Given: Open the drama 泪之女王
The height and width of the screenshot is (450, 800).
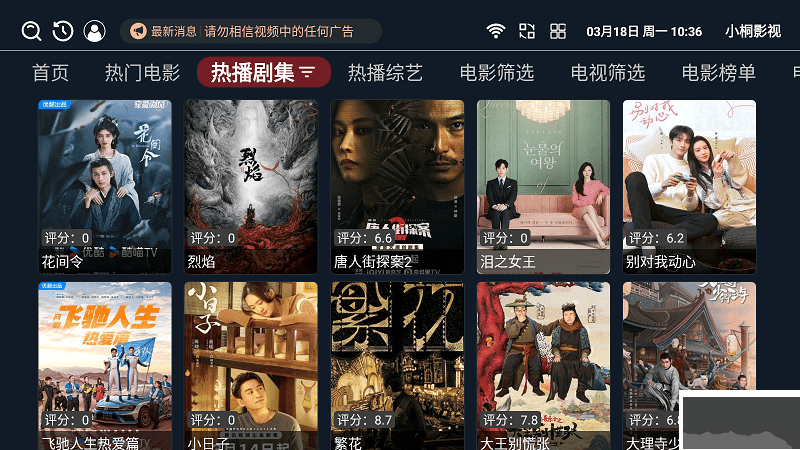Looking at the screenshot, I should pos(543,186).
